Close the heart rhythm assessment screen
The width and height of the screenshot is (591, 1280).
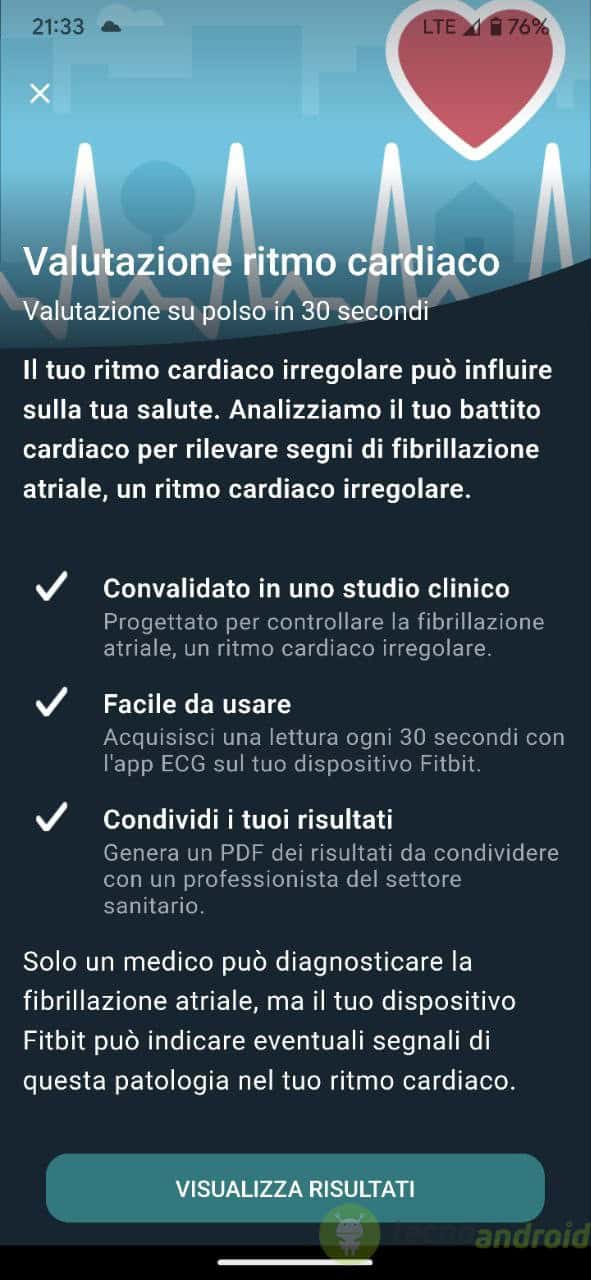point(40,94)
